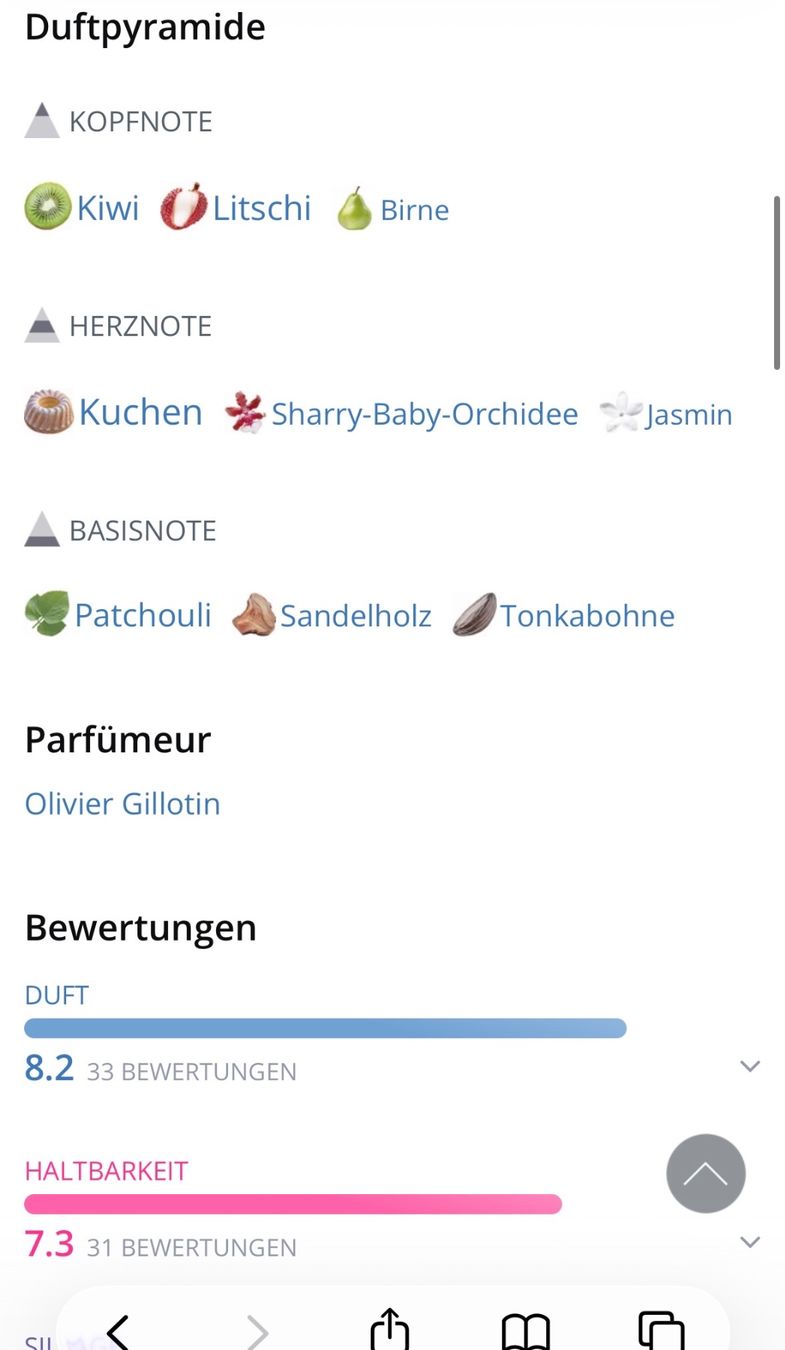Go back in the browser
The height and width of the screenshot is (1350, 785).
click(x=118, y=1330)
